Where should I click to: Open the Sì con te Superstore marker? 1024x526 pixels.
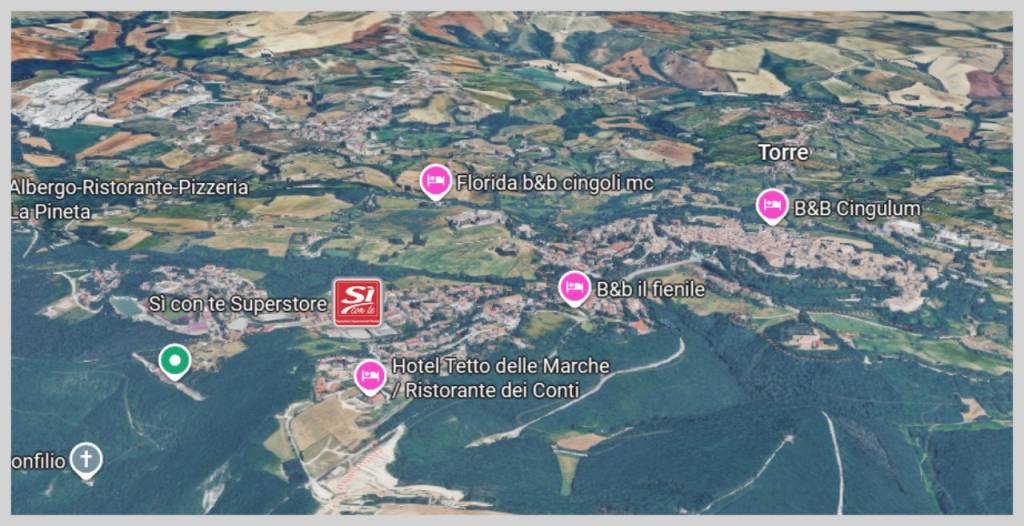(357, 301)
